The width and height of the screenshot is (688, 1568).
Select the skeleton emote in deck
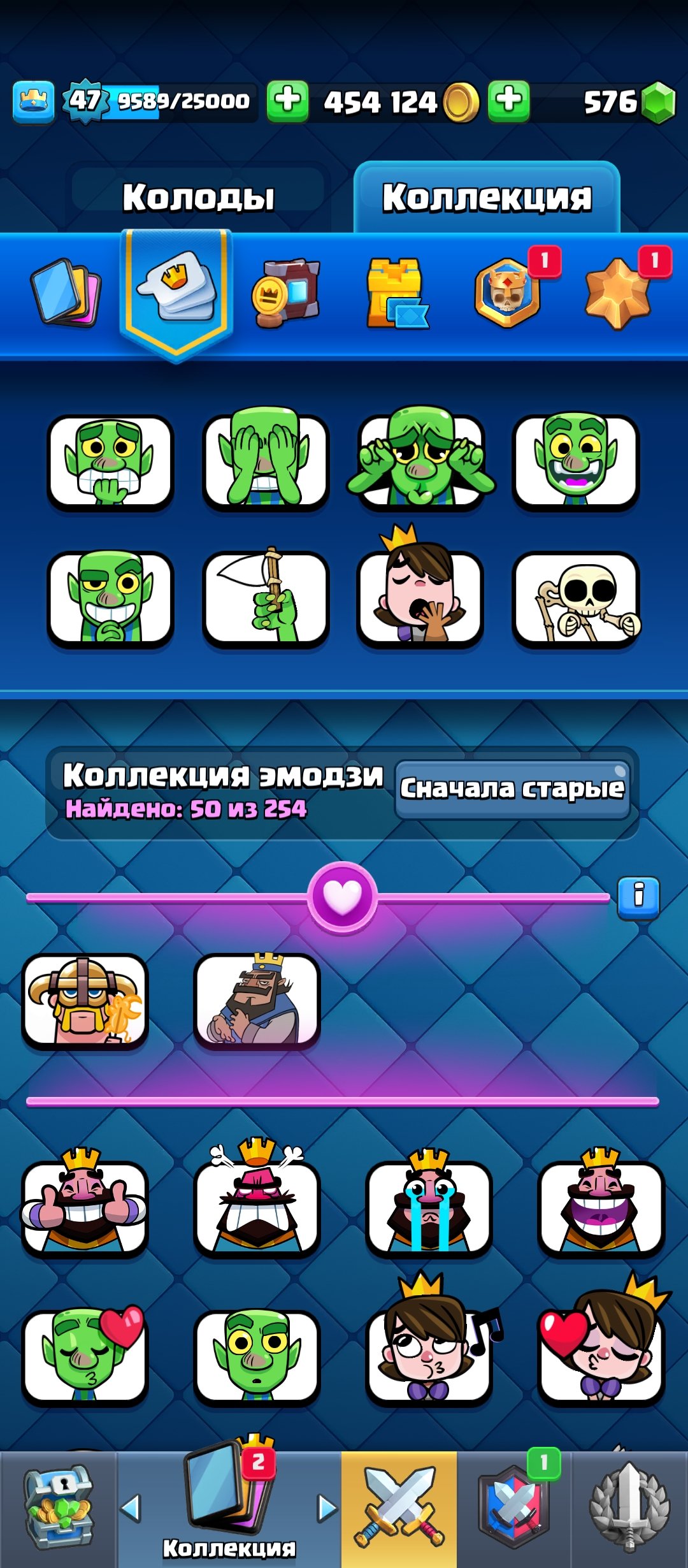point(575,598)
